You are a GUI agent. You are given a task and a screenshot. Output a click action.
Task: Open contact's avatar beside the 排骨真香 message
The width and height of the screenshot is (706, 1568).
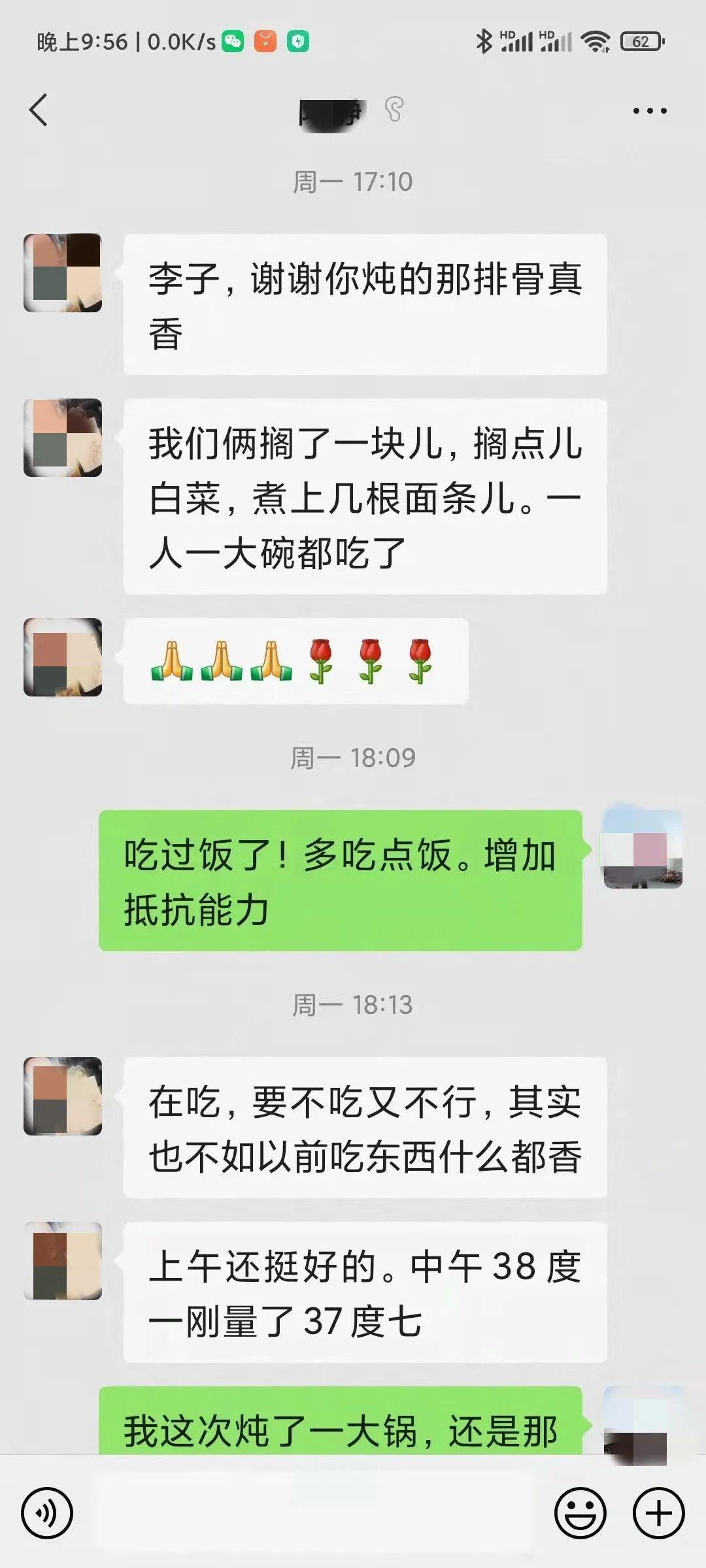(63, 272)
